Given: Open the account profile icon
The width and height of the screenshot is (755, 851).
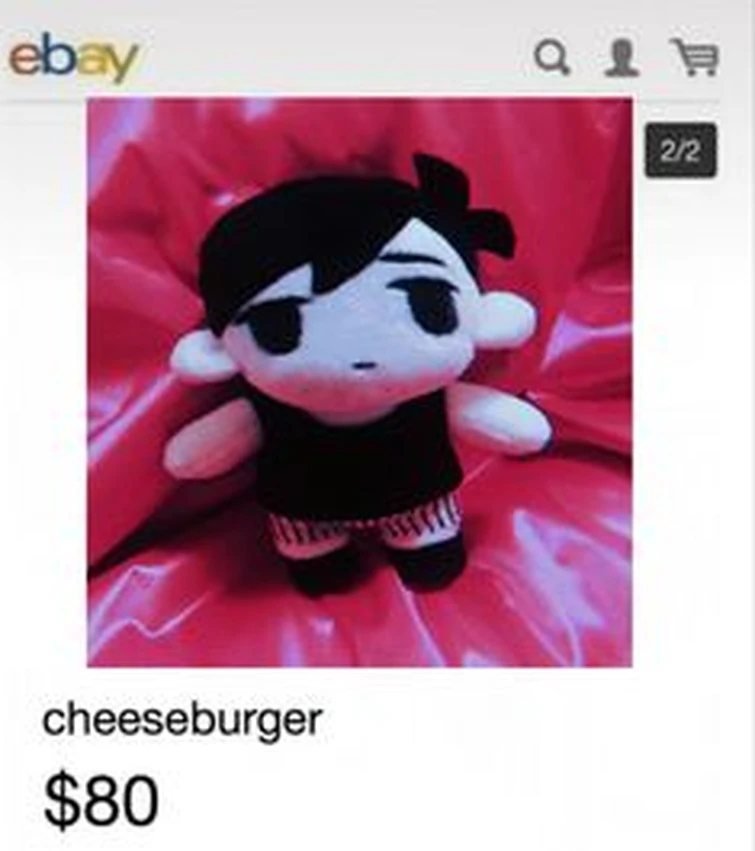Looking at the screenshot, I should pos(622,58).
